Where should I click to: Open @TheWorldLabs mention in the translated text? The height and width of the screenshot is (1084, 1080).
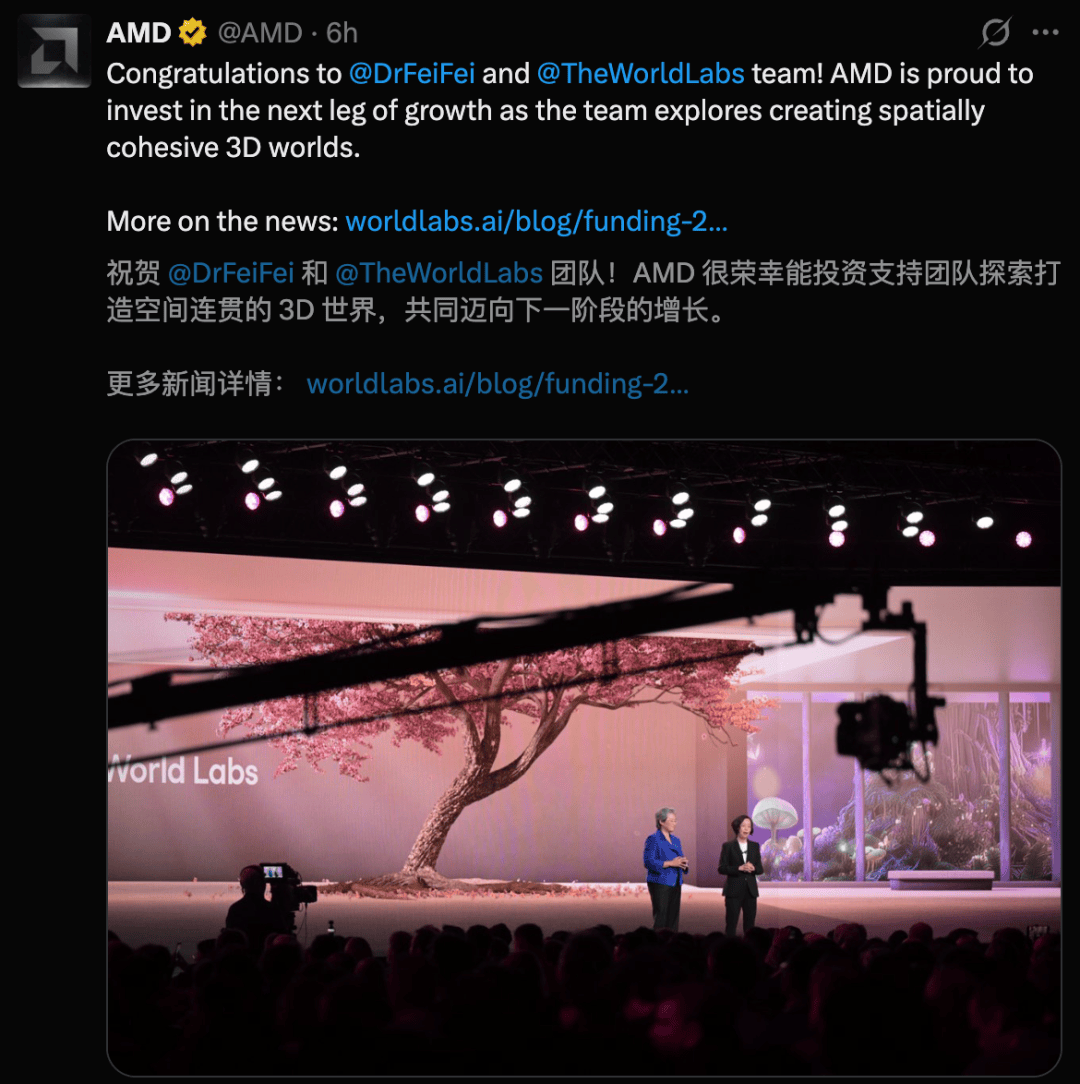[438, 273]
